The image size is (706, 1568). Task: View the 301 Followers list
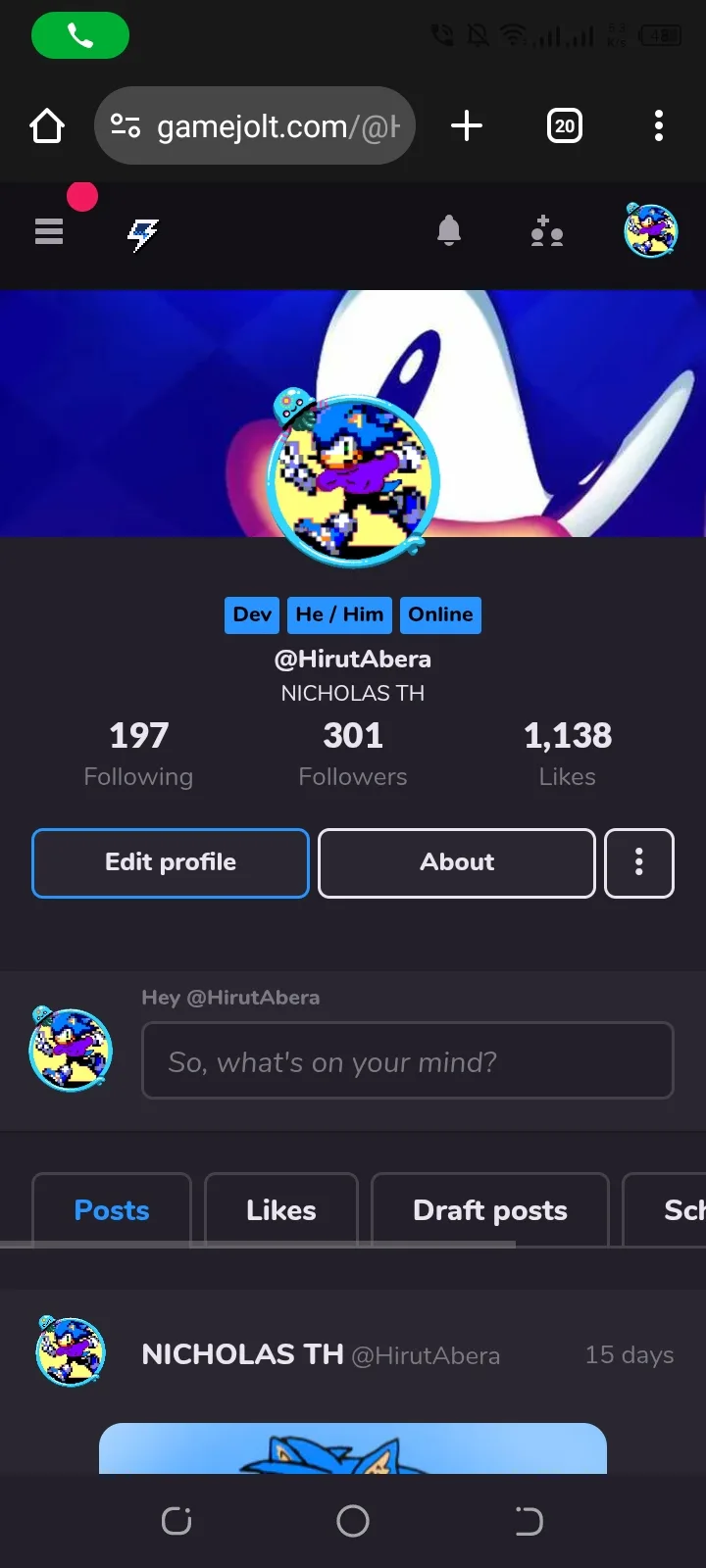pyautogui.click(x=353, y=754)
